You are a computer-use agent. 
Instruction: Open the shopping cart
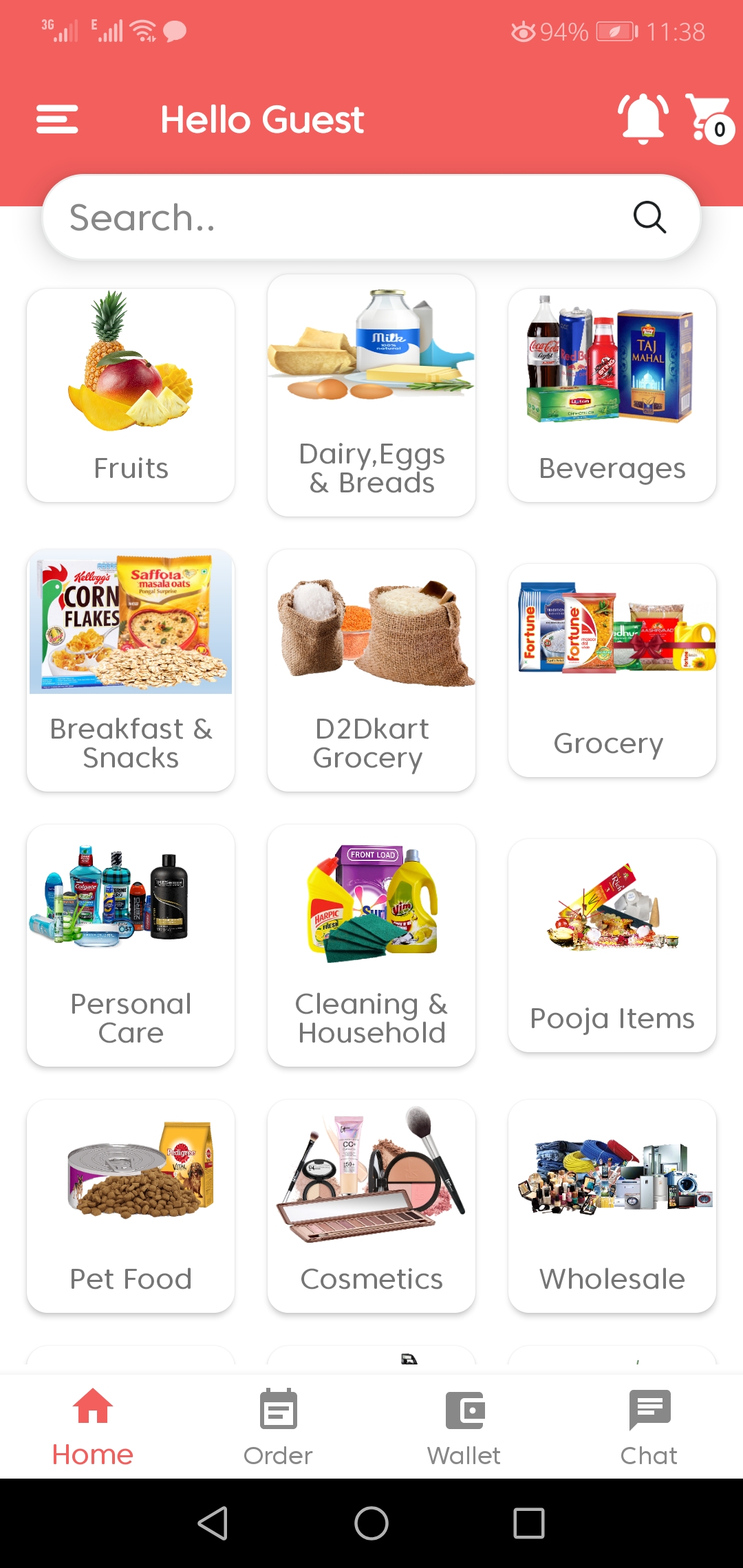[709, 118]
